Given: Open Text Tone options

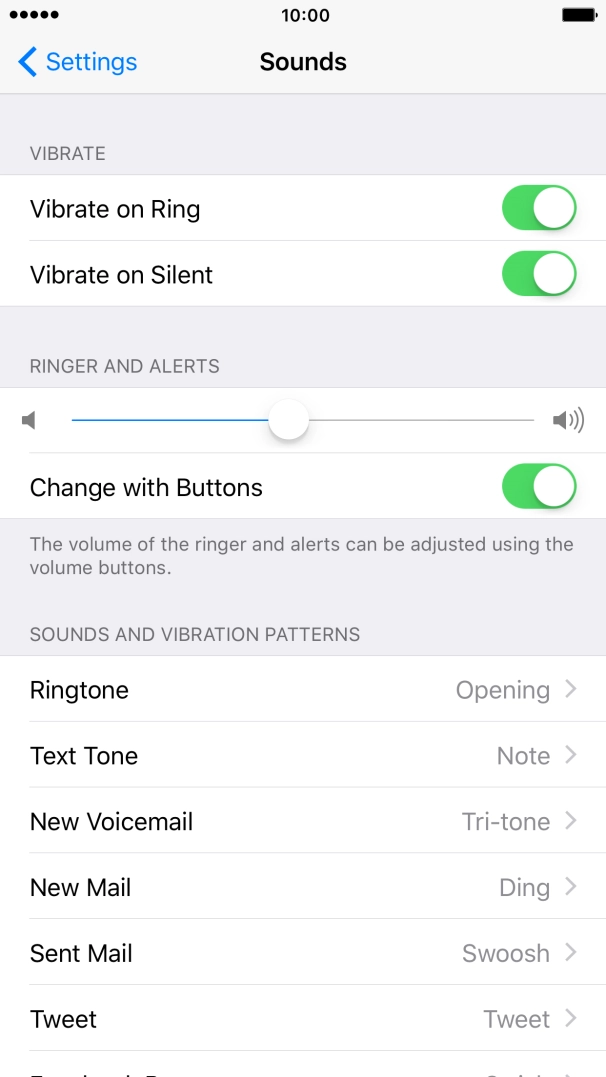Looking at the screenshot, I should tap(303, 756).
